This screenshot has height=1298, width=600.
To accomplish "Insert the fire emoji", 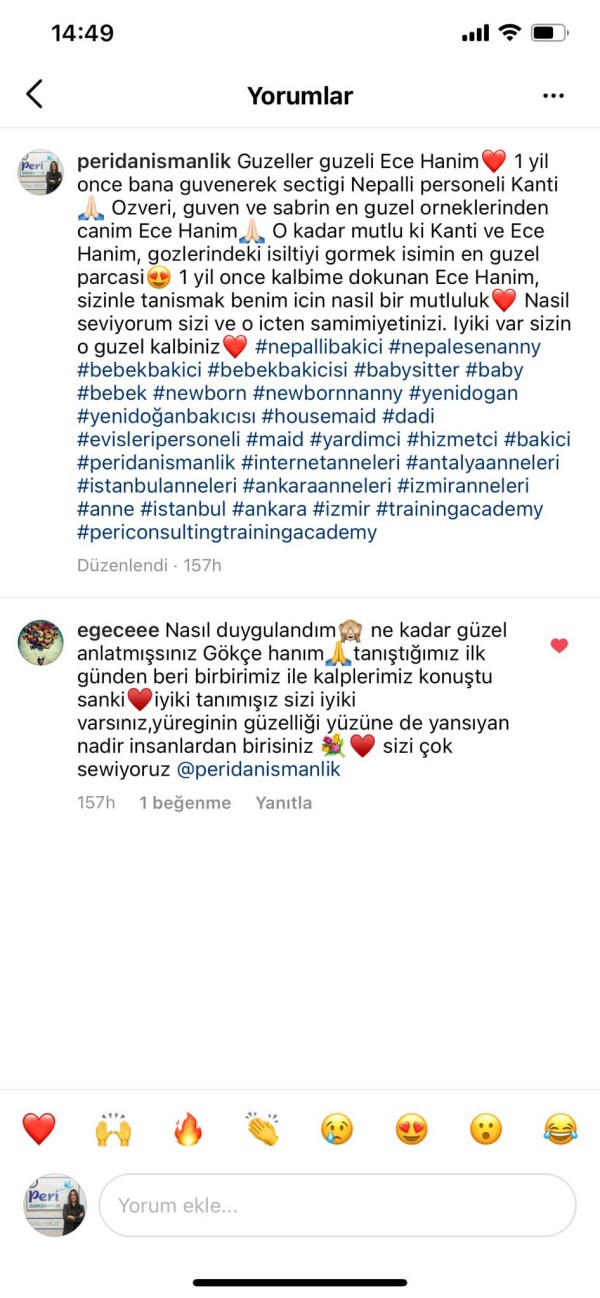I will point(188,1129).
